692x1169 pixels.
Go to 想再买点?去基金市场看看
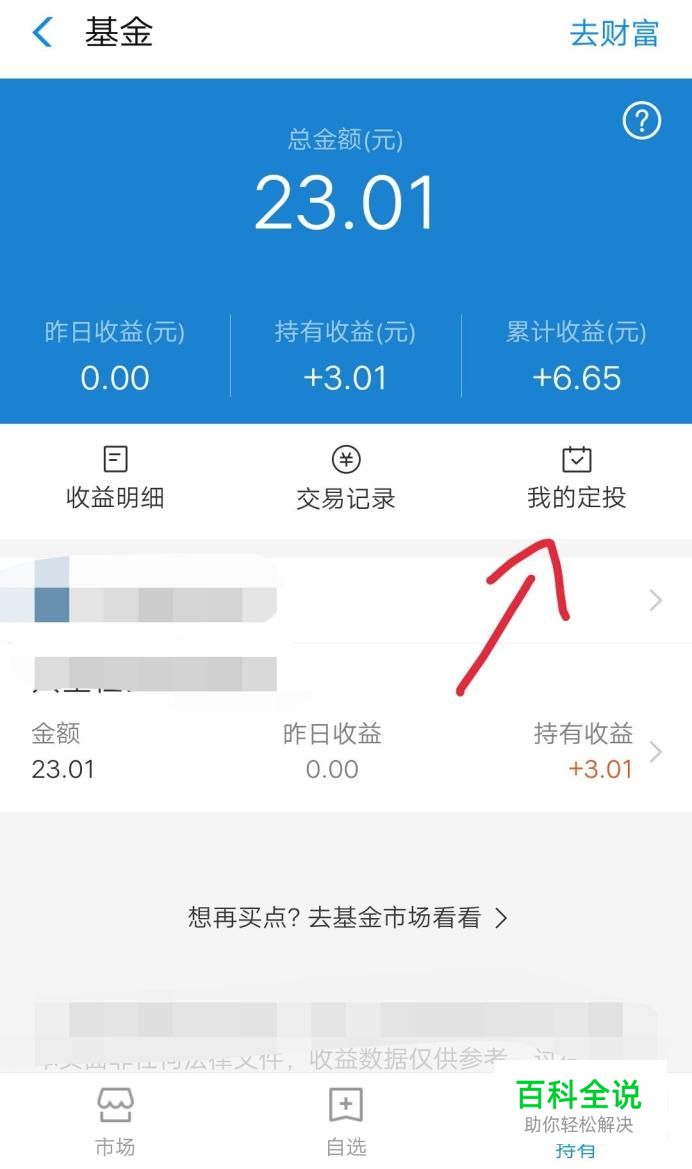(347, 917)
